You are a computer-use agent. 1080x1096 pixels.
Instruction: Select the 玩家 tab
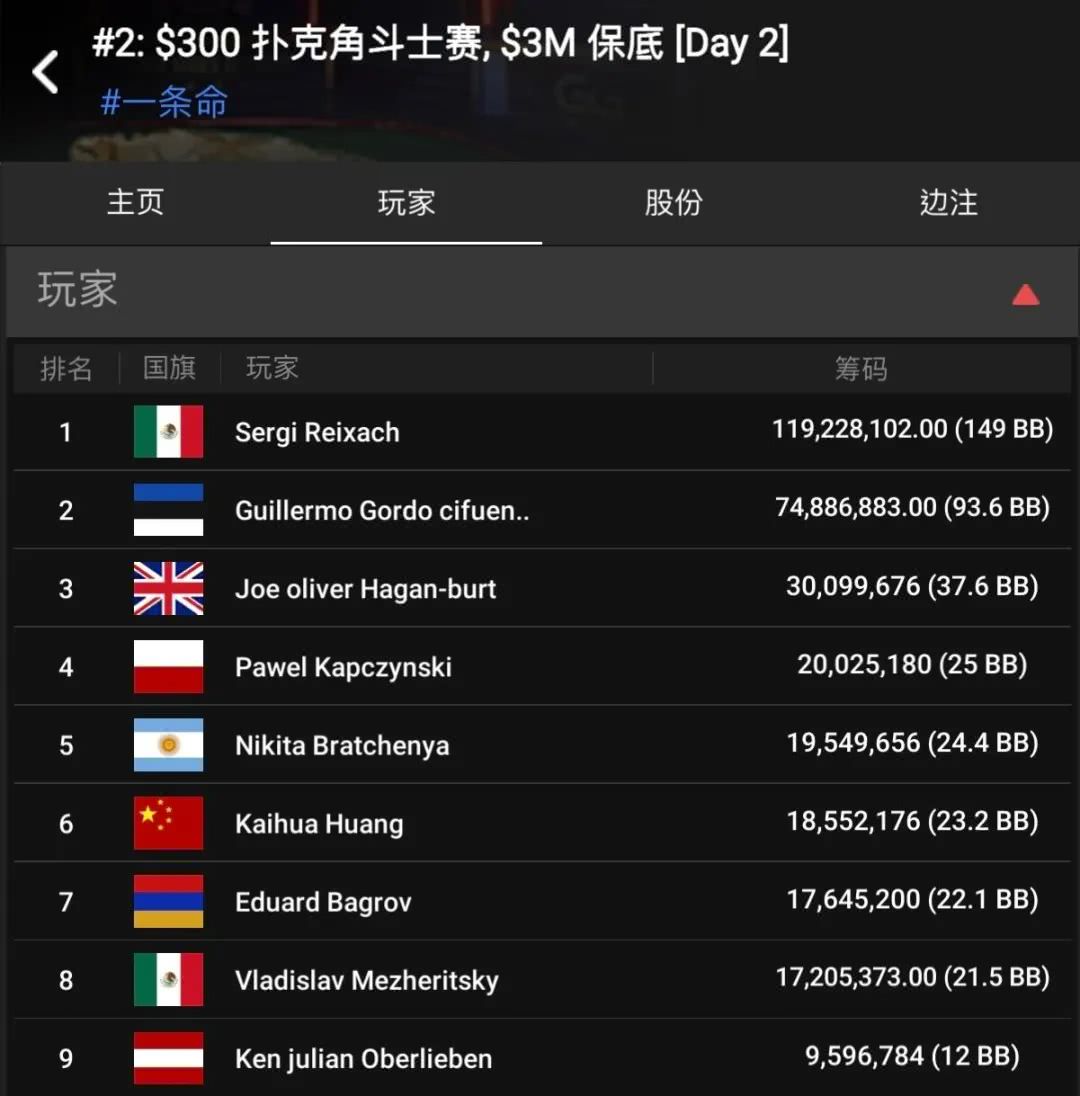(x=406, y=203)
